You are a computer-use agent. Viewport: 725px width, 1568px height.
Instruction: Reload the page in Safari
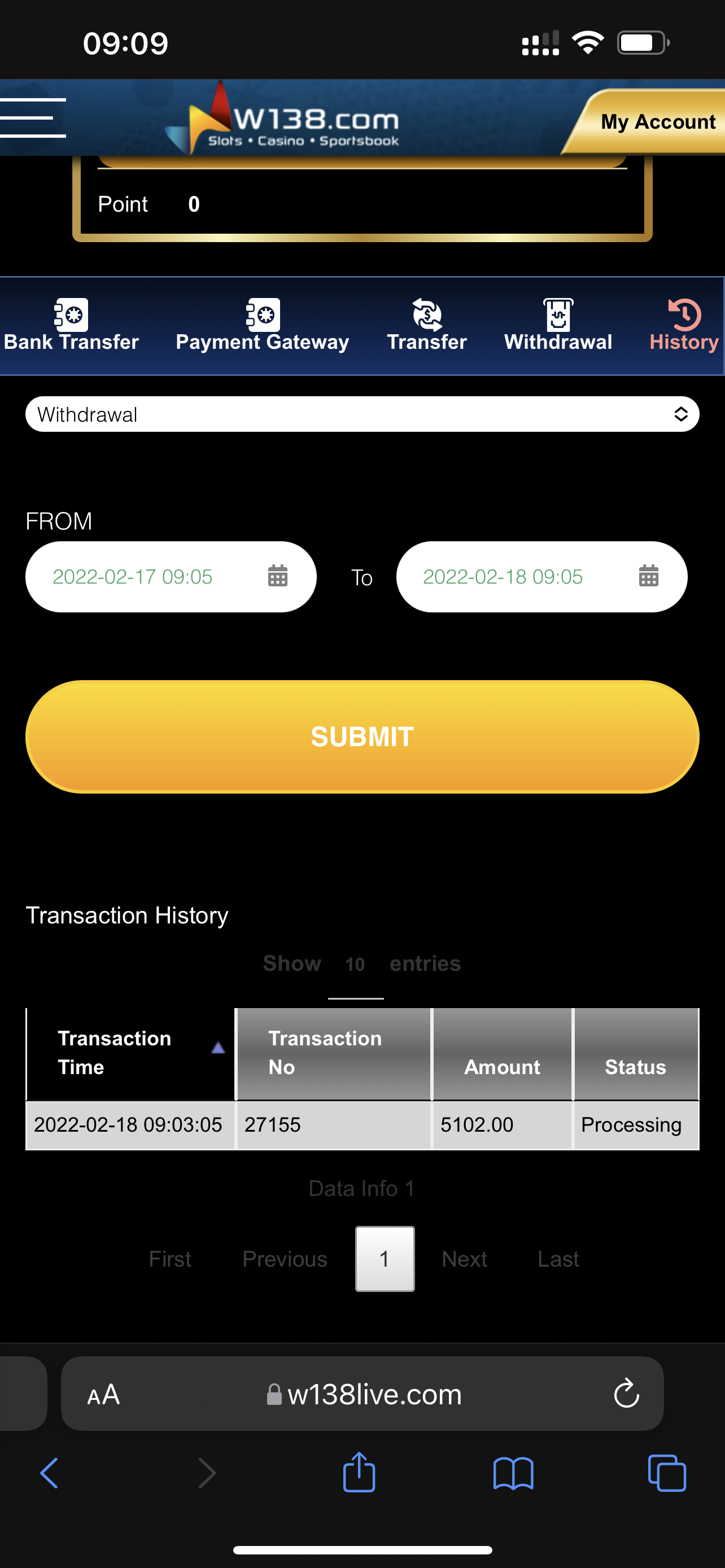[626, 1393]
